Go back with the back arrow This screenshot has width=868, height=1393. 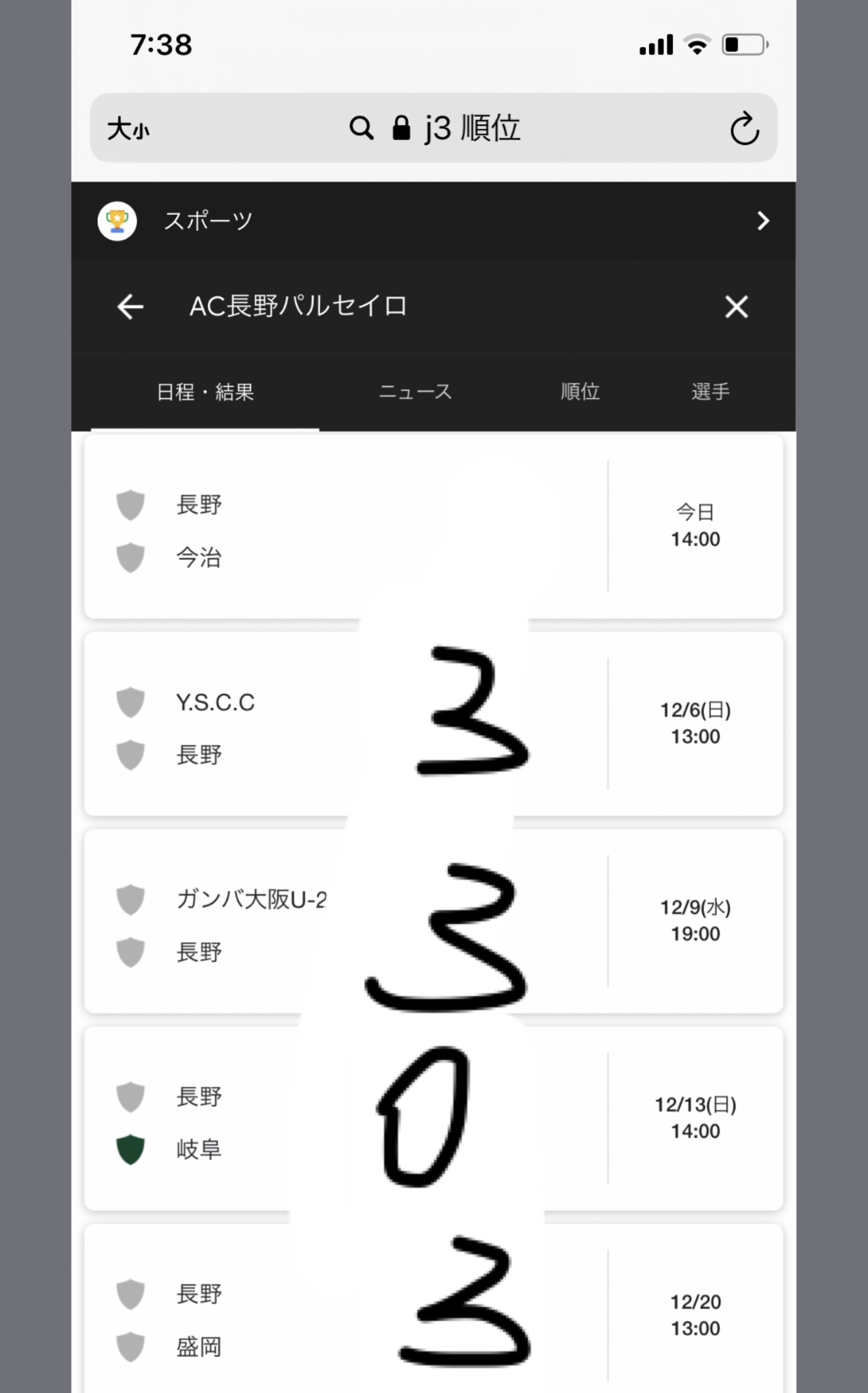[130, 307]
